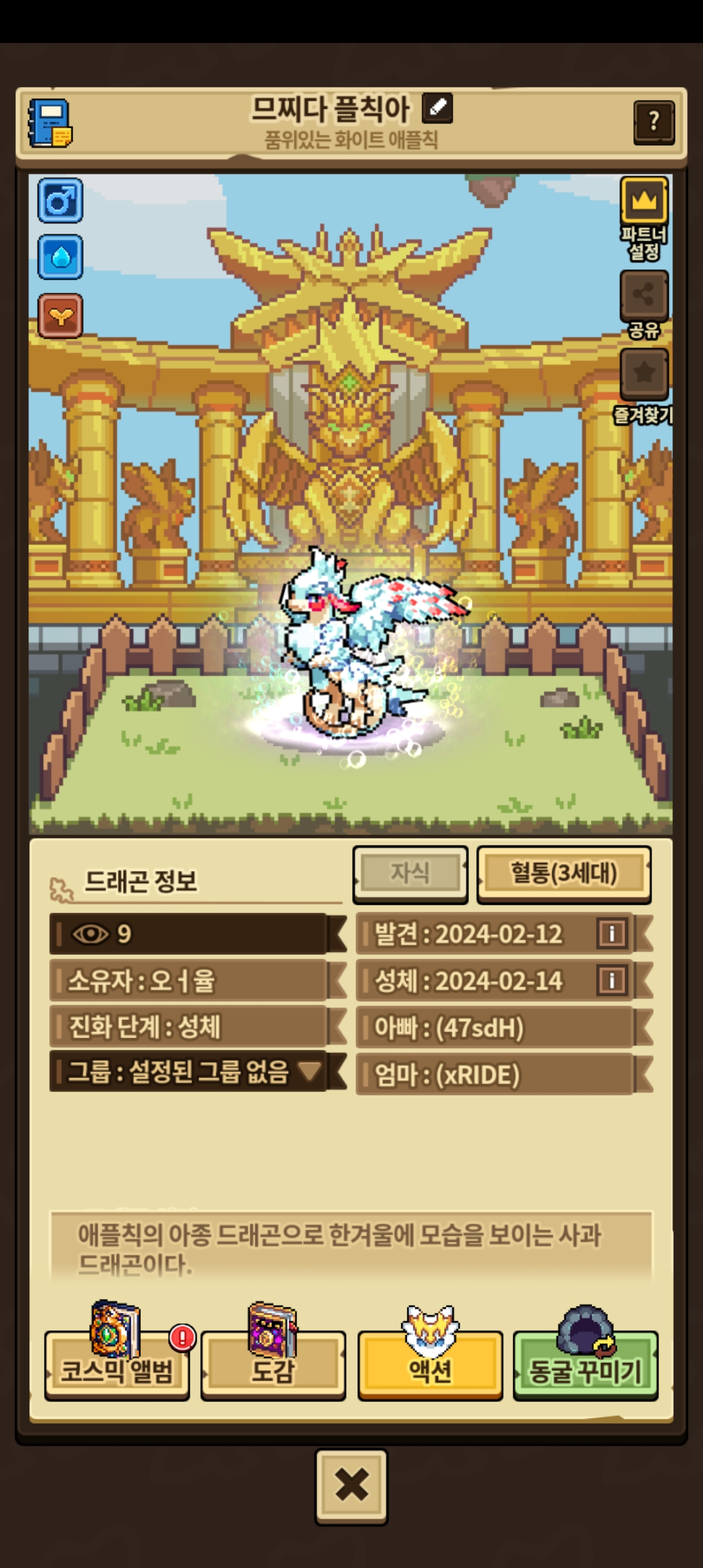Set this dragon as partner (파트너 설정)

click(x=644, y=202)
